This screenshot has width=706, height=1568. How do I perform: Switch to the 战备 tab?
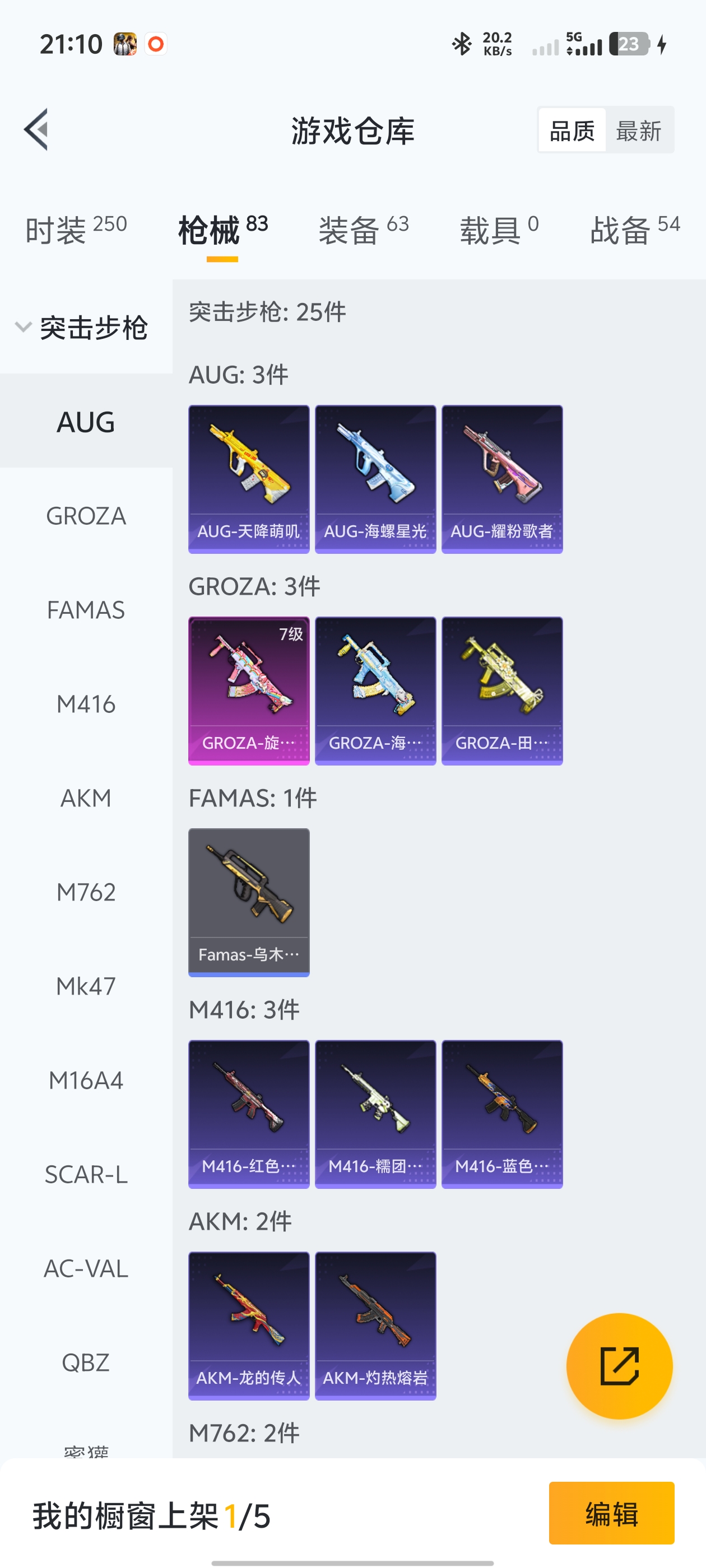pos(634,230)
